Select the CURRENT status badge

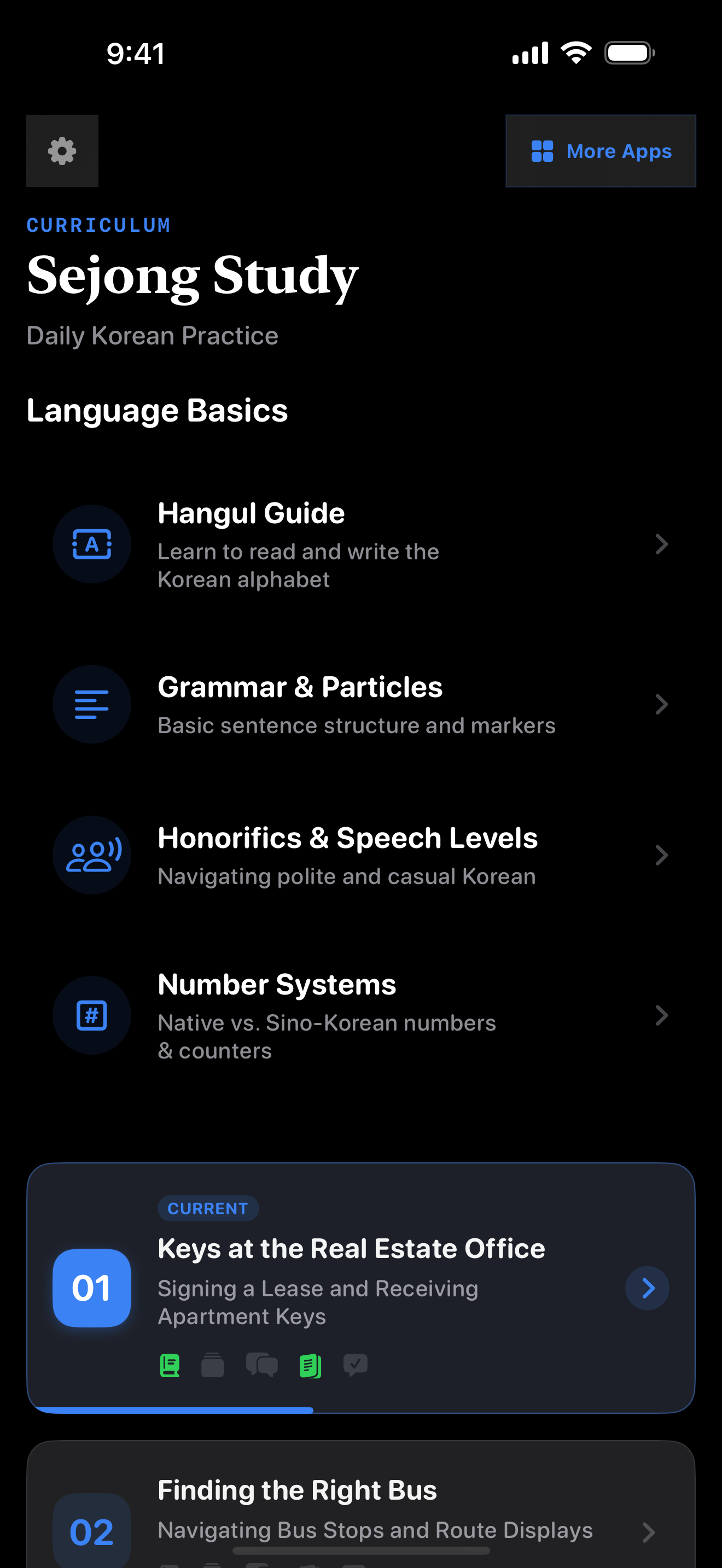click(208, 1208)
